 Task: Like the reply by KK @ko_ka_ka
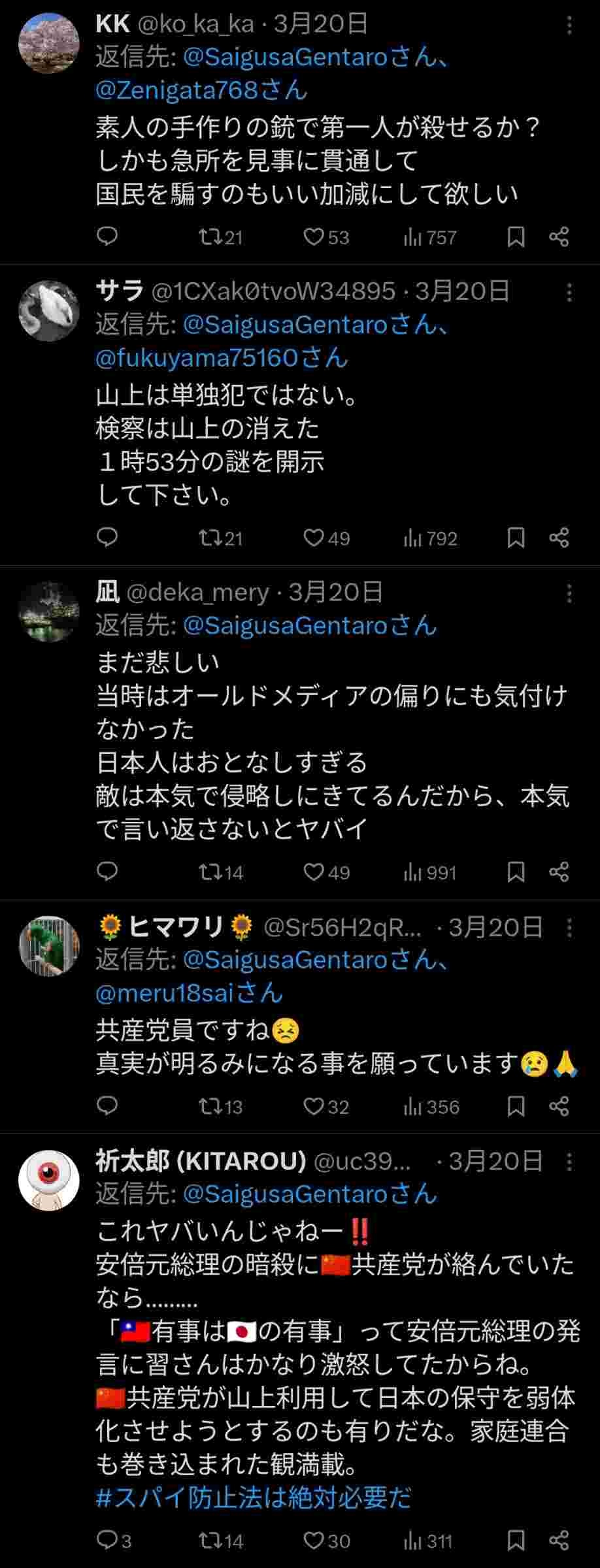(x=314, y=237)
